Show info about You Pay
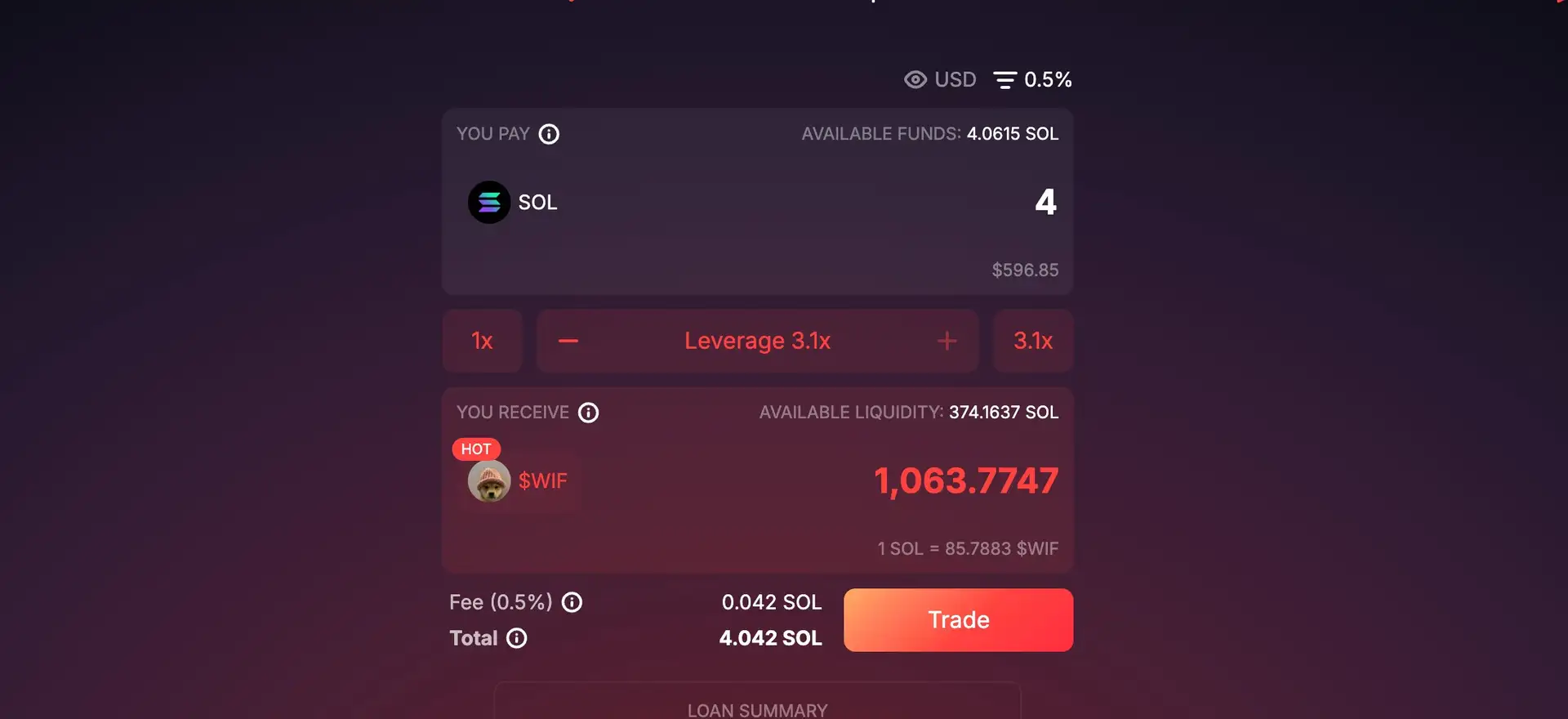1568x719 pixels. tap(549, 134)
